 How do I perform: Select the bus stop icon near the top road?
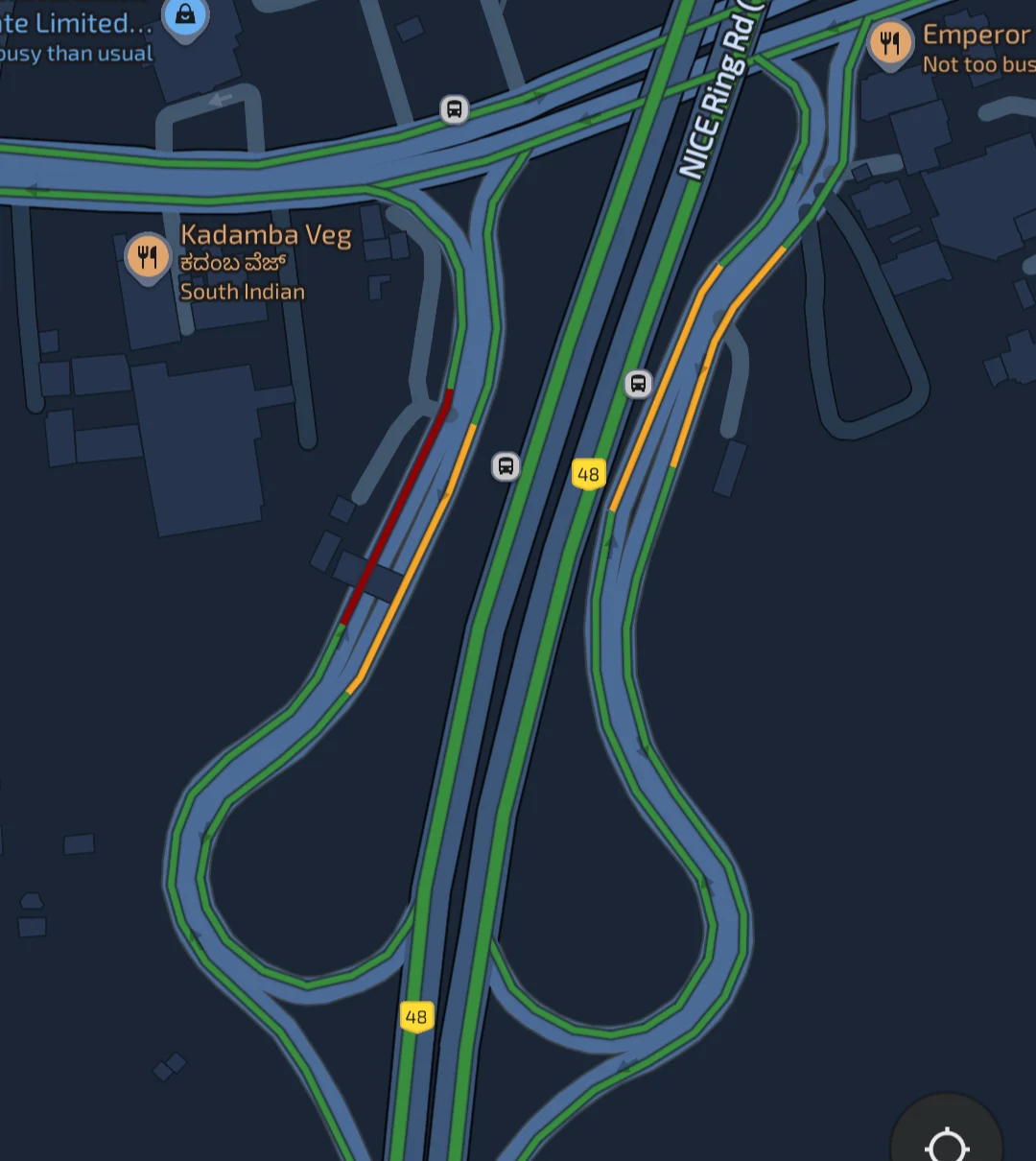tap(455, 110)
